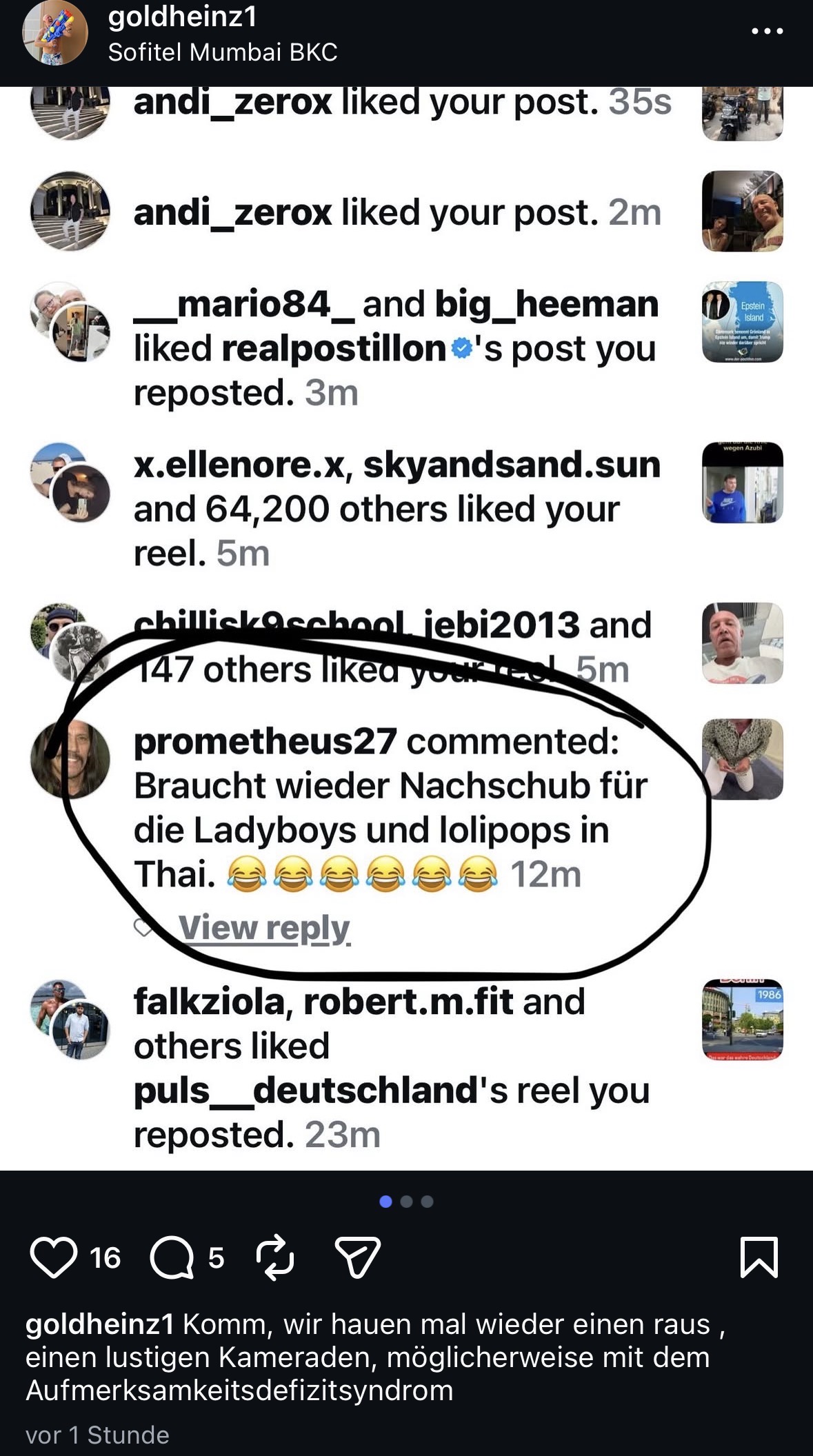Open goldheinz1's profile picture

click(x=55, y=33)
